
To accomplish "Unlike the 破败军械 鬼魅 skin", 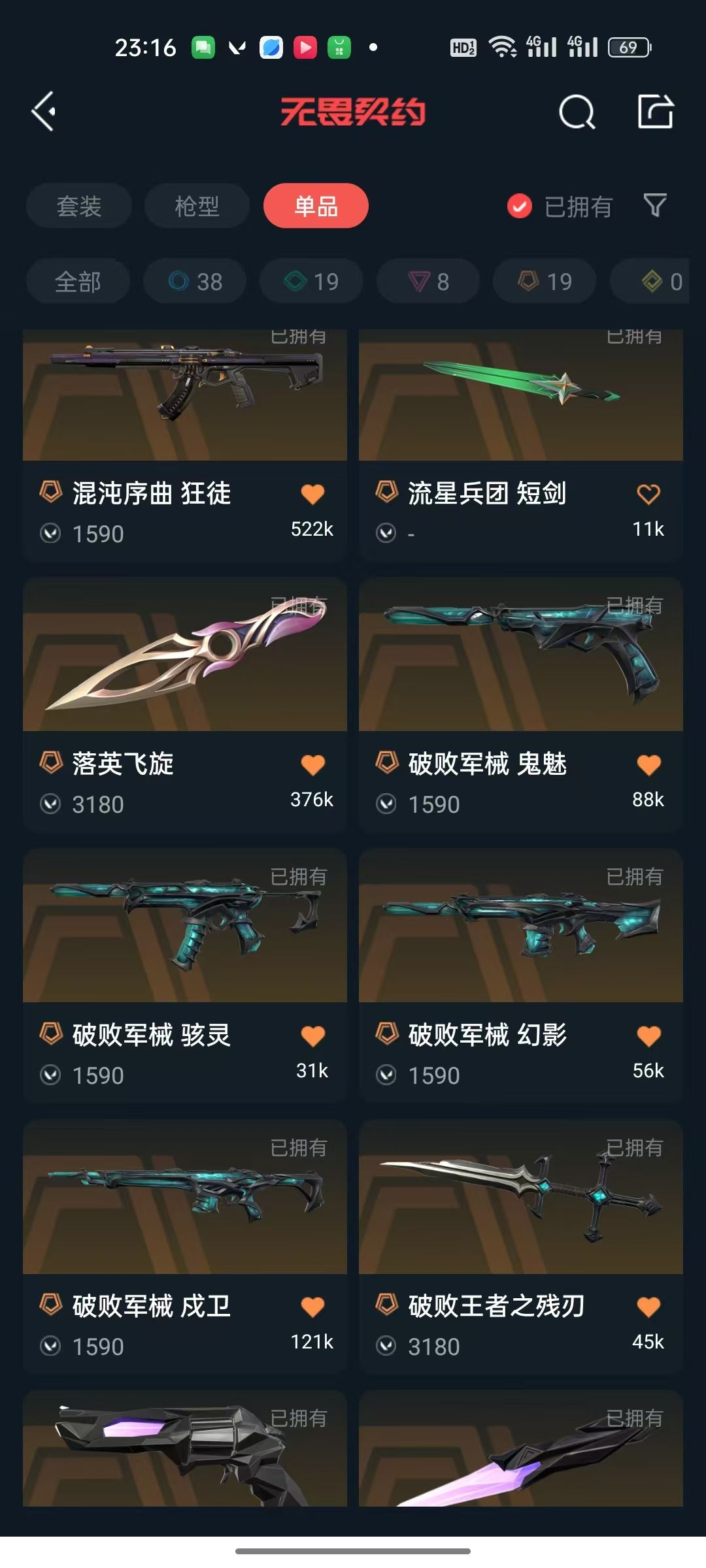I will point(648,765).
